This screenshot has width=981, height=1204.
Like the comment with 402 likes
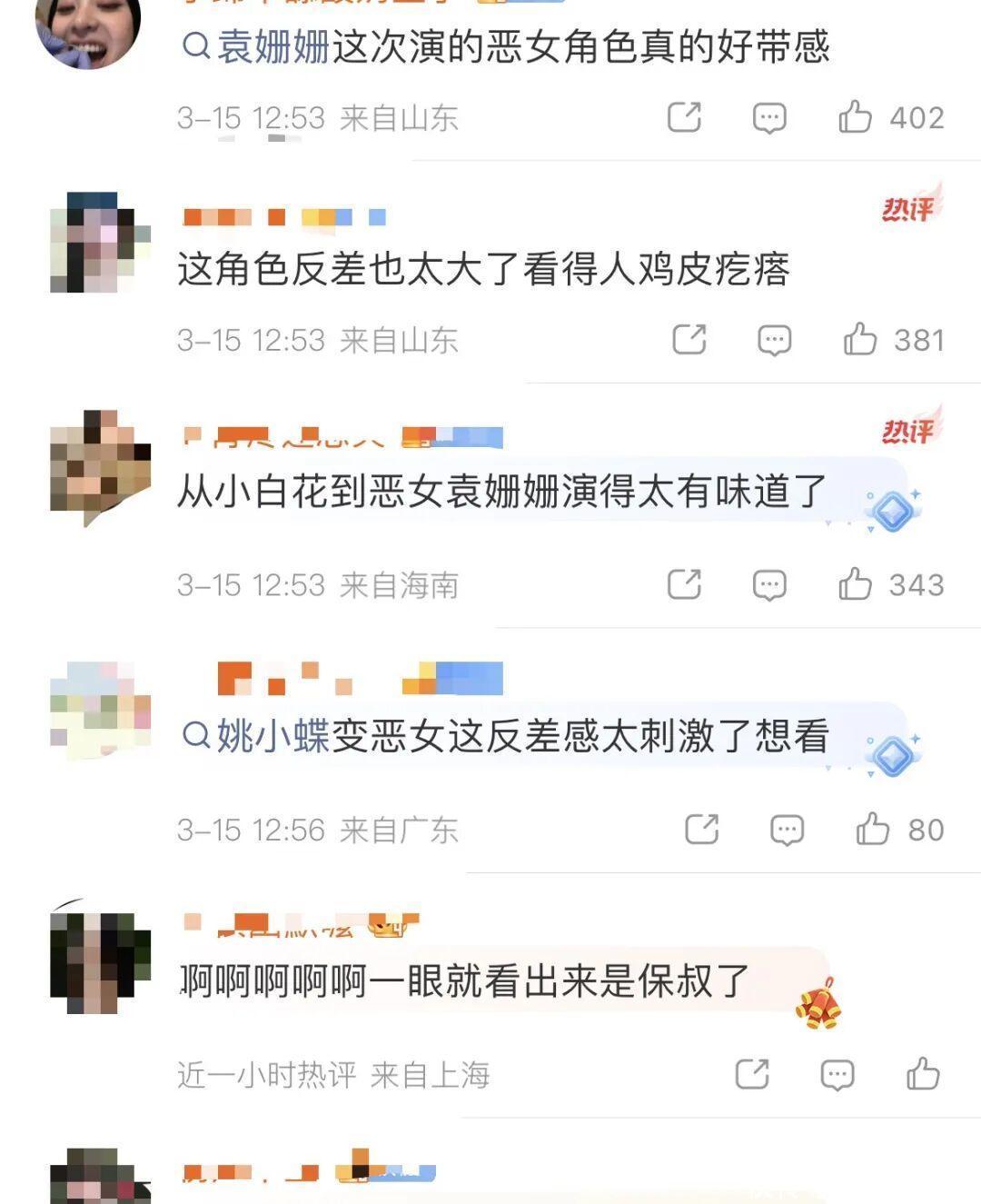pyautogui.click(x=855, y=118)
